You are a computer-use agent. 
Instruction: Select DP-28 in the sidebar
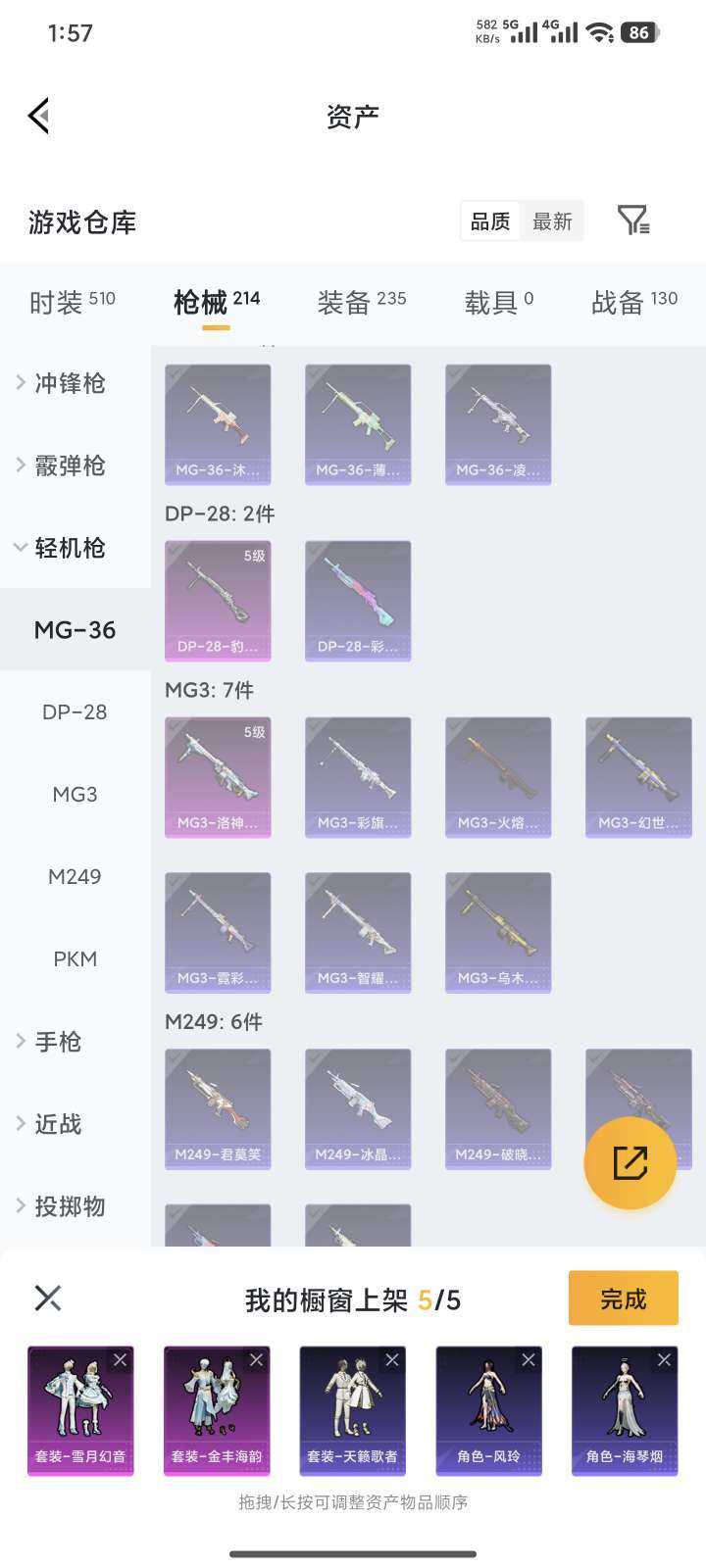click(x=76, y=712)
